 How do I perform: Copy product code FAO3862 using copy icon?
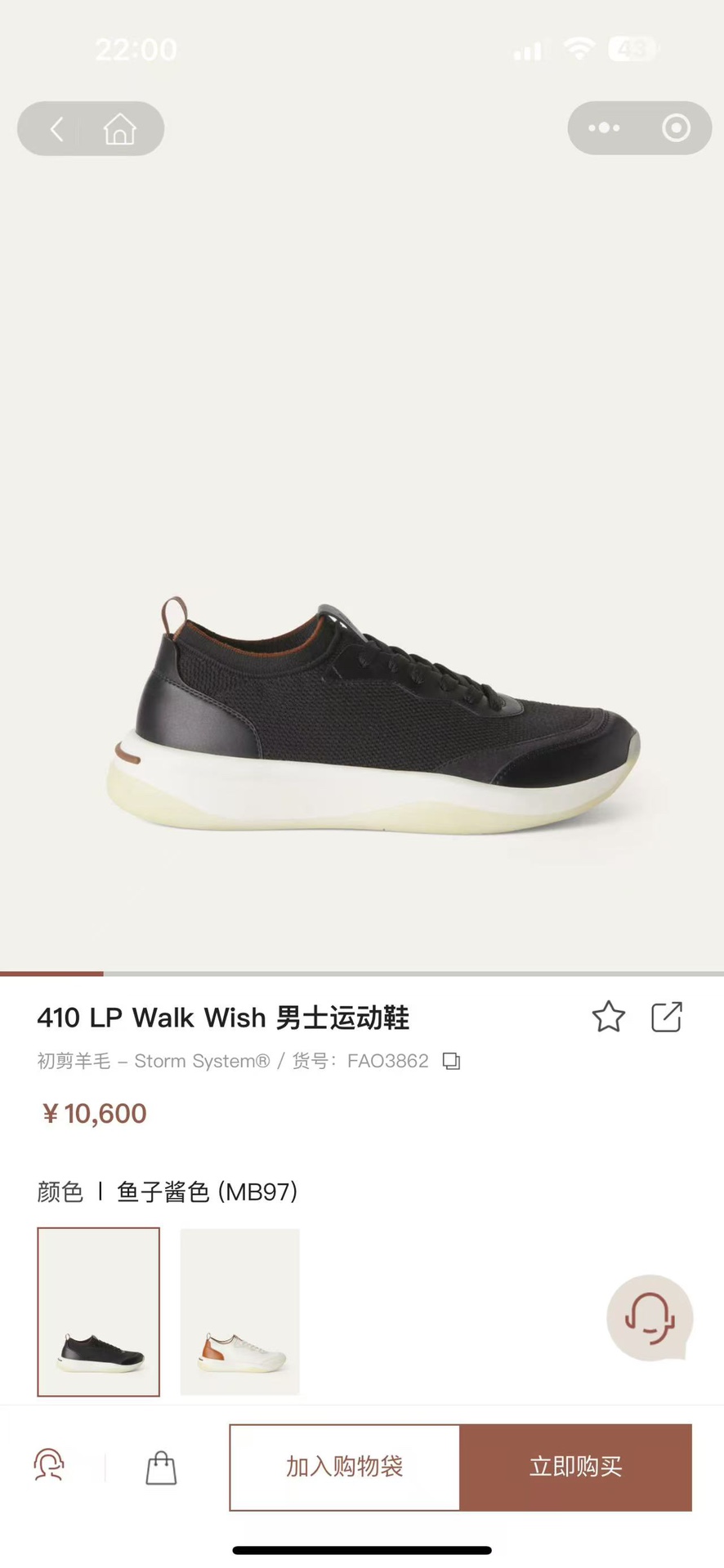tap(452, 1060)
